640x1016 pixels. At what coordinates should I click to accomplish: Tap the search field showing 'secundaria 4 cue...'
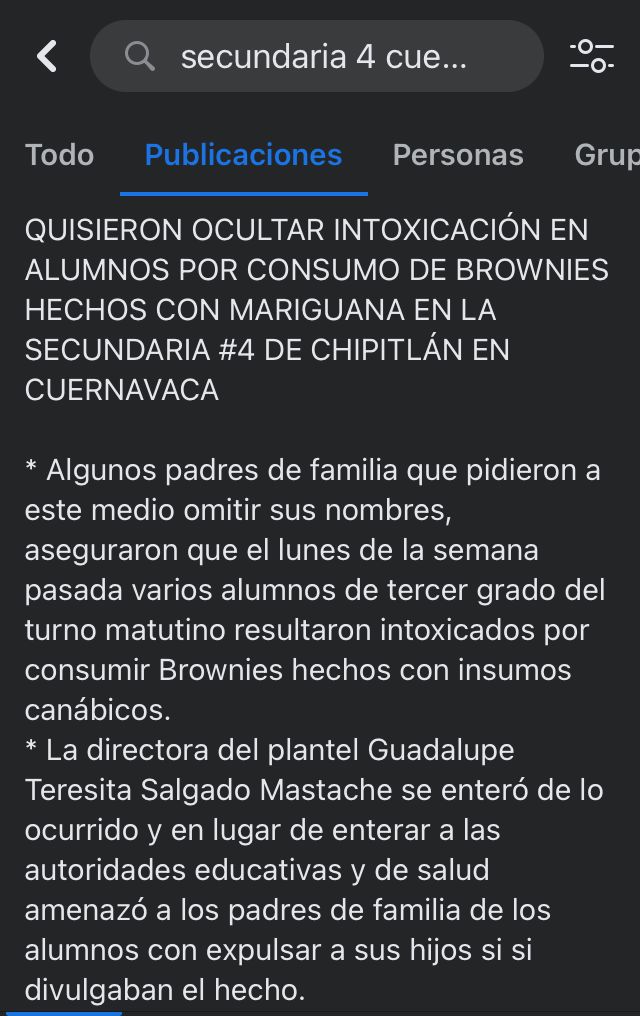(318, 57)
